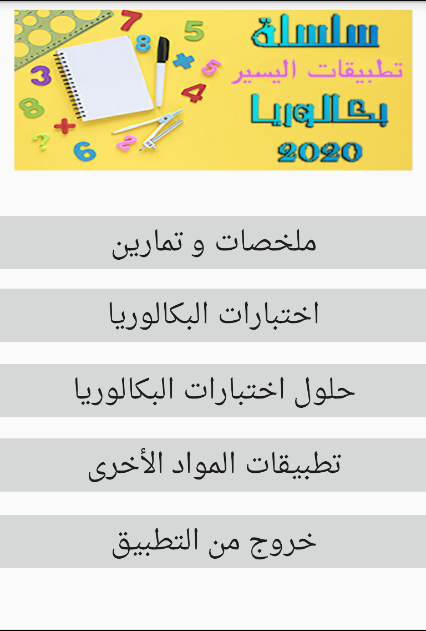Screen dimensions: 426x631
Task: Browse تطبيقات المواد الأخرى apps
Action: pyautogui.click(x=213, y=465)
